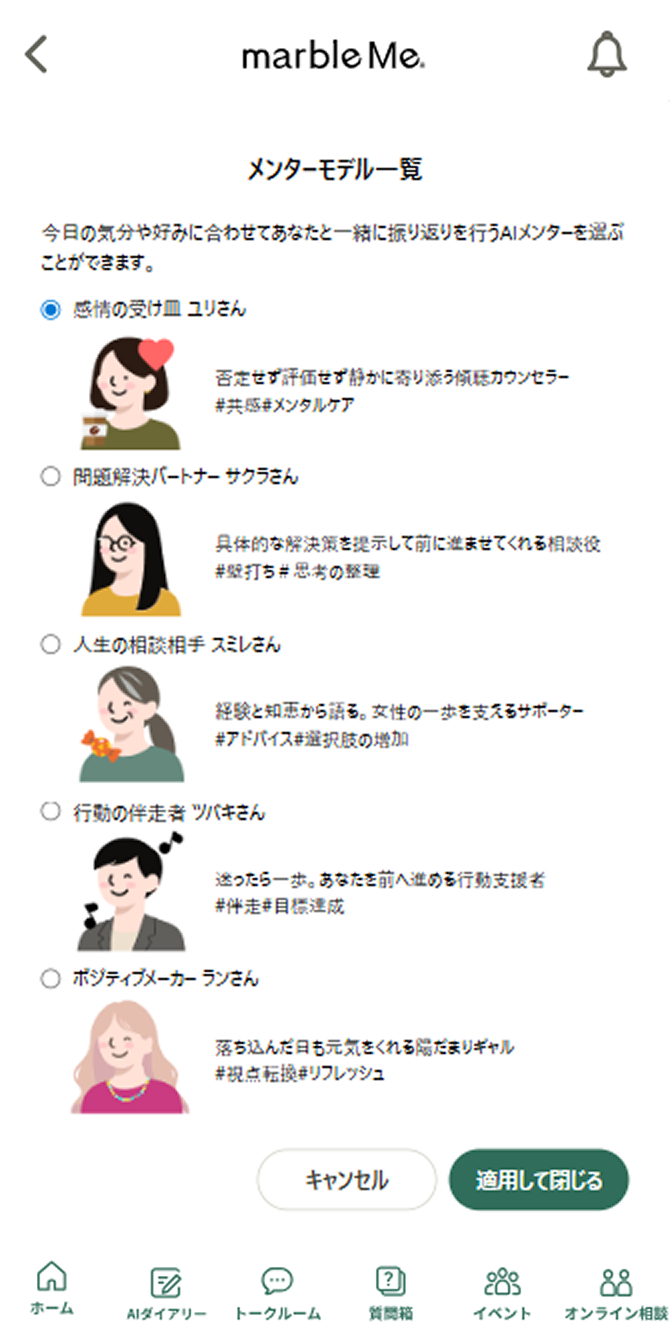The width and height of the screenshot is (670, 1336).
Task: Switch to the イベント tab
Action: [x=502, y=1291]
